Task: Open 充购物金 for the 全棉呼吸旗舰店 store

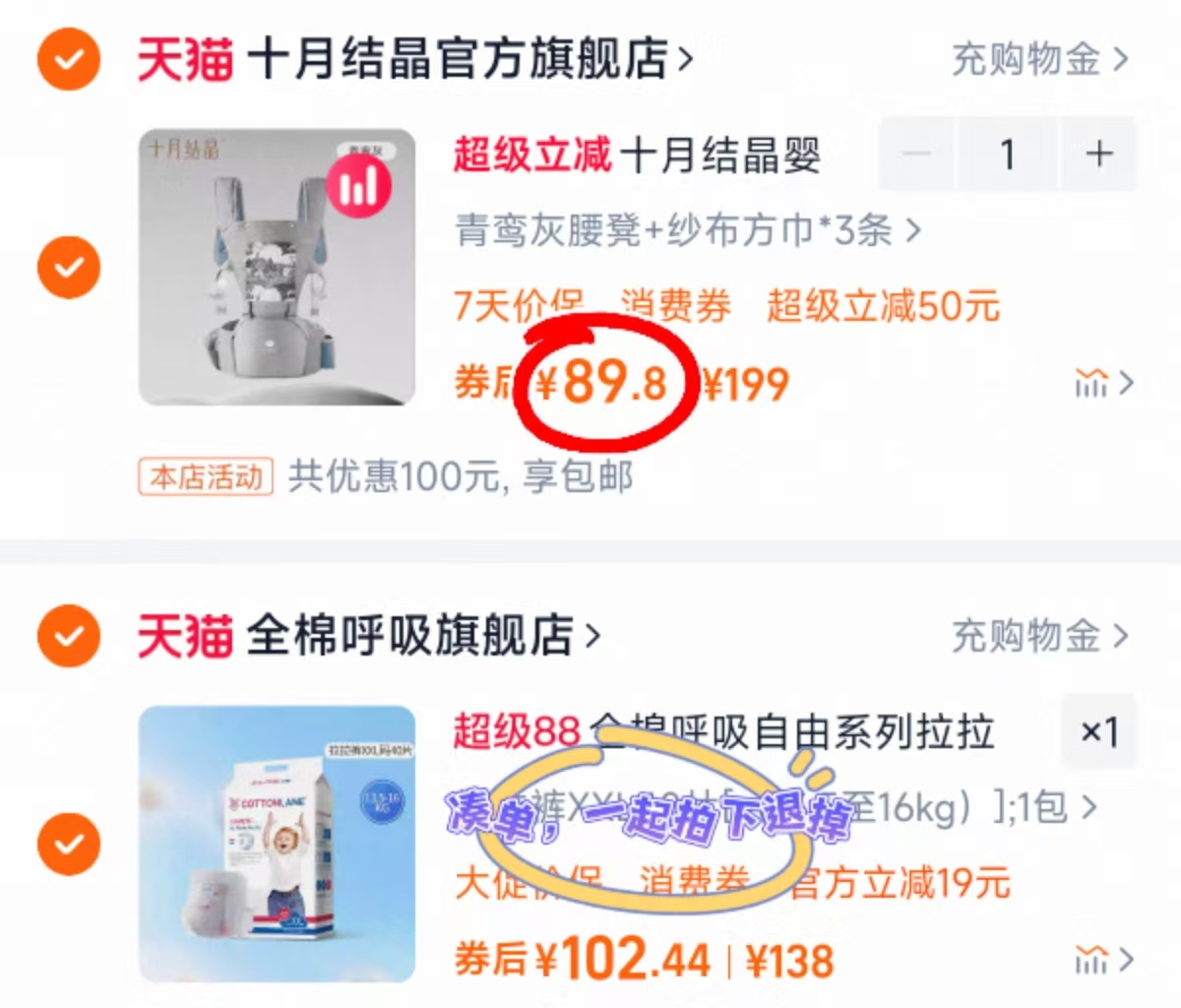Action: tap(1038, 636)
